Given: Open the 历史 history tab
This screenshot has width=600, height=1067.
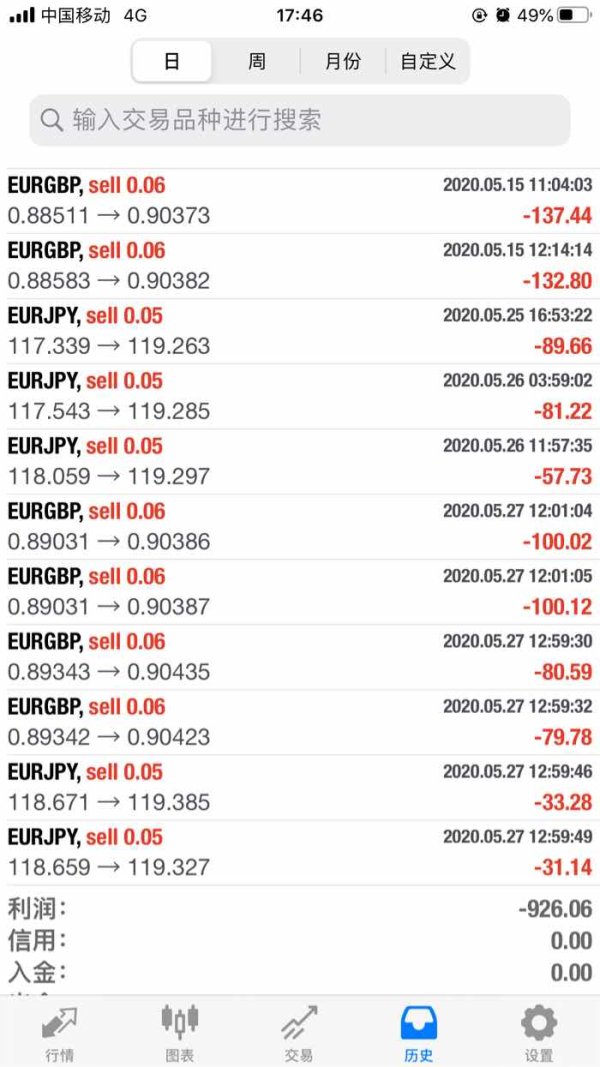Looking at the screenshot, I should (x=418, y=1034).
